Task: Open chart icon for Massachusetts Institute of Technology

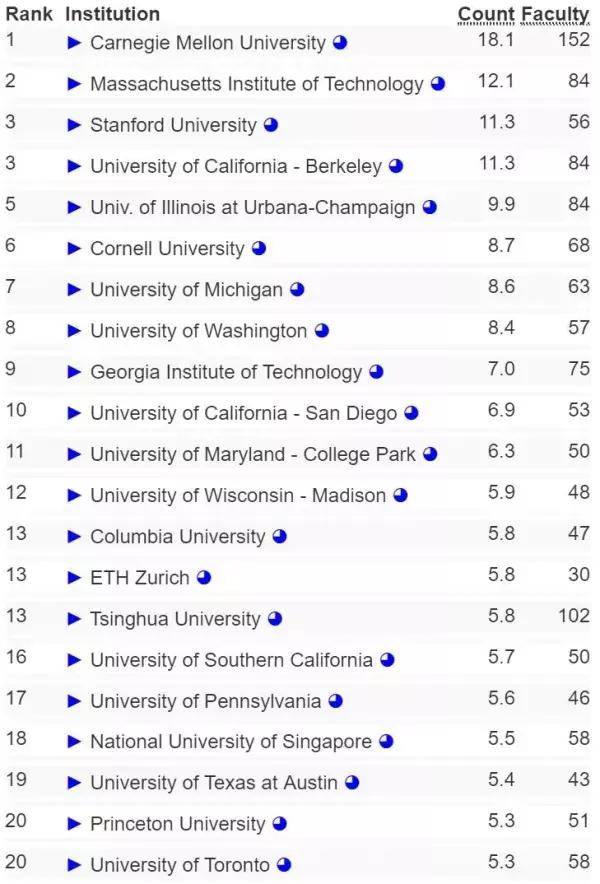Action: click(x=438, y=84)
